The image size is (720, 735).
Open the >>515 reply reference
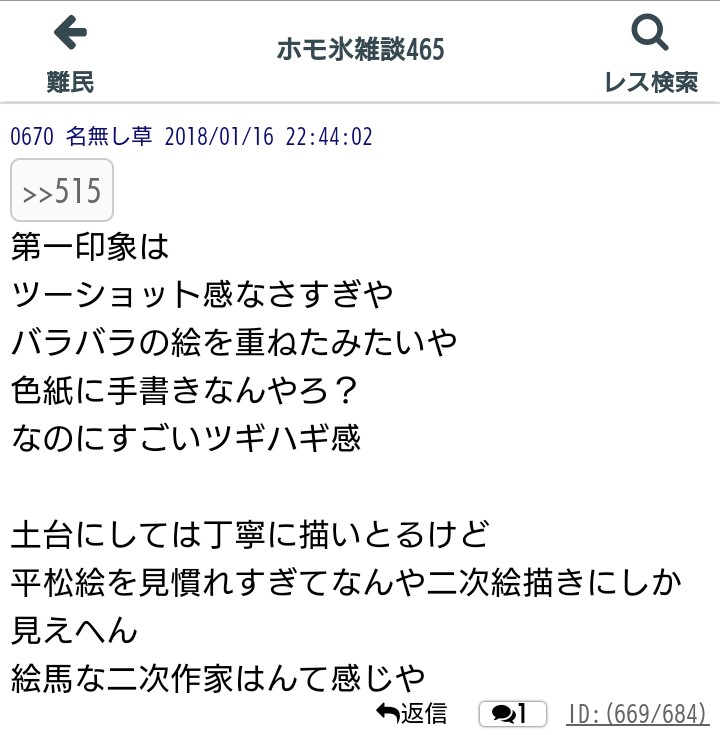click(x=62, y=190)
